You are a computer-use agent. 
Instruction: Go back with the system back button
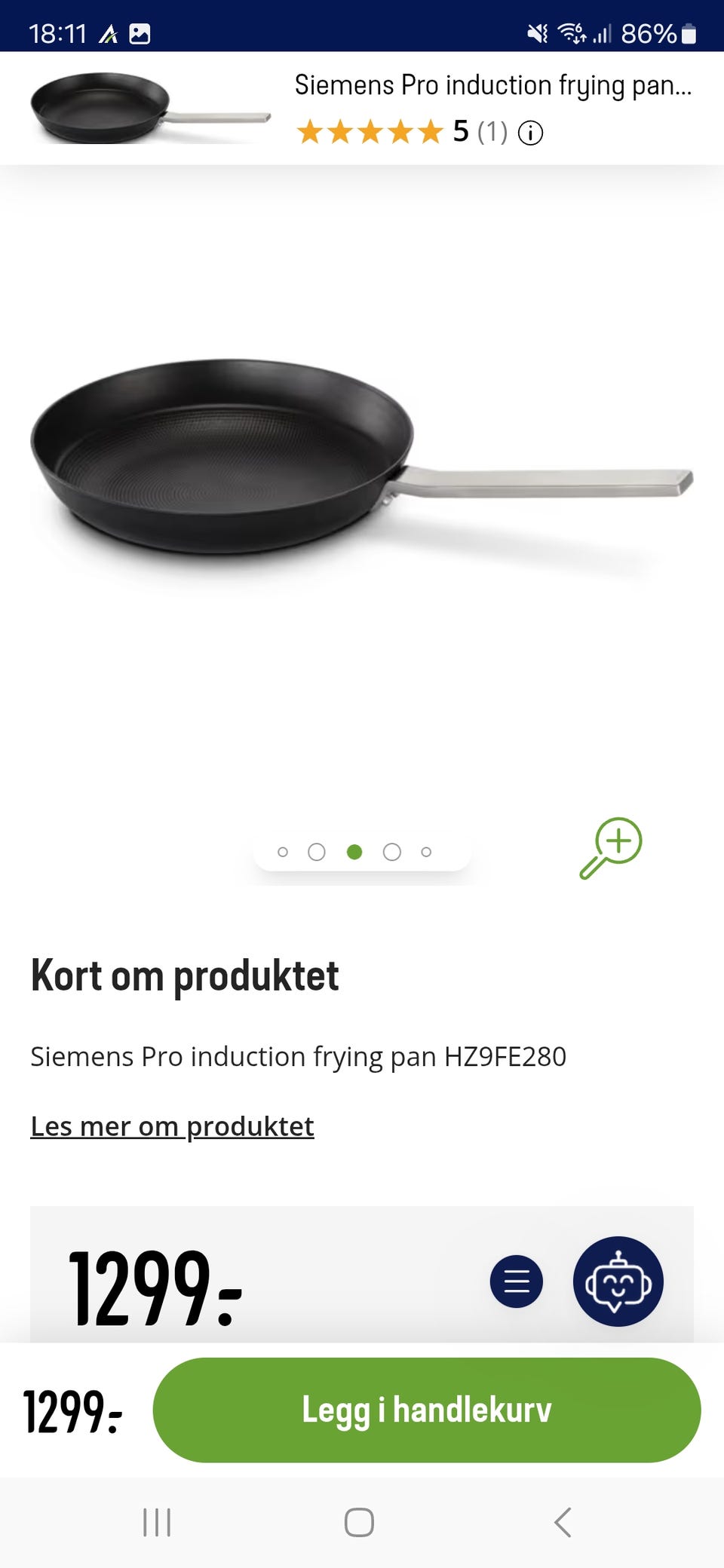click(x=563, y=1522)
